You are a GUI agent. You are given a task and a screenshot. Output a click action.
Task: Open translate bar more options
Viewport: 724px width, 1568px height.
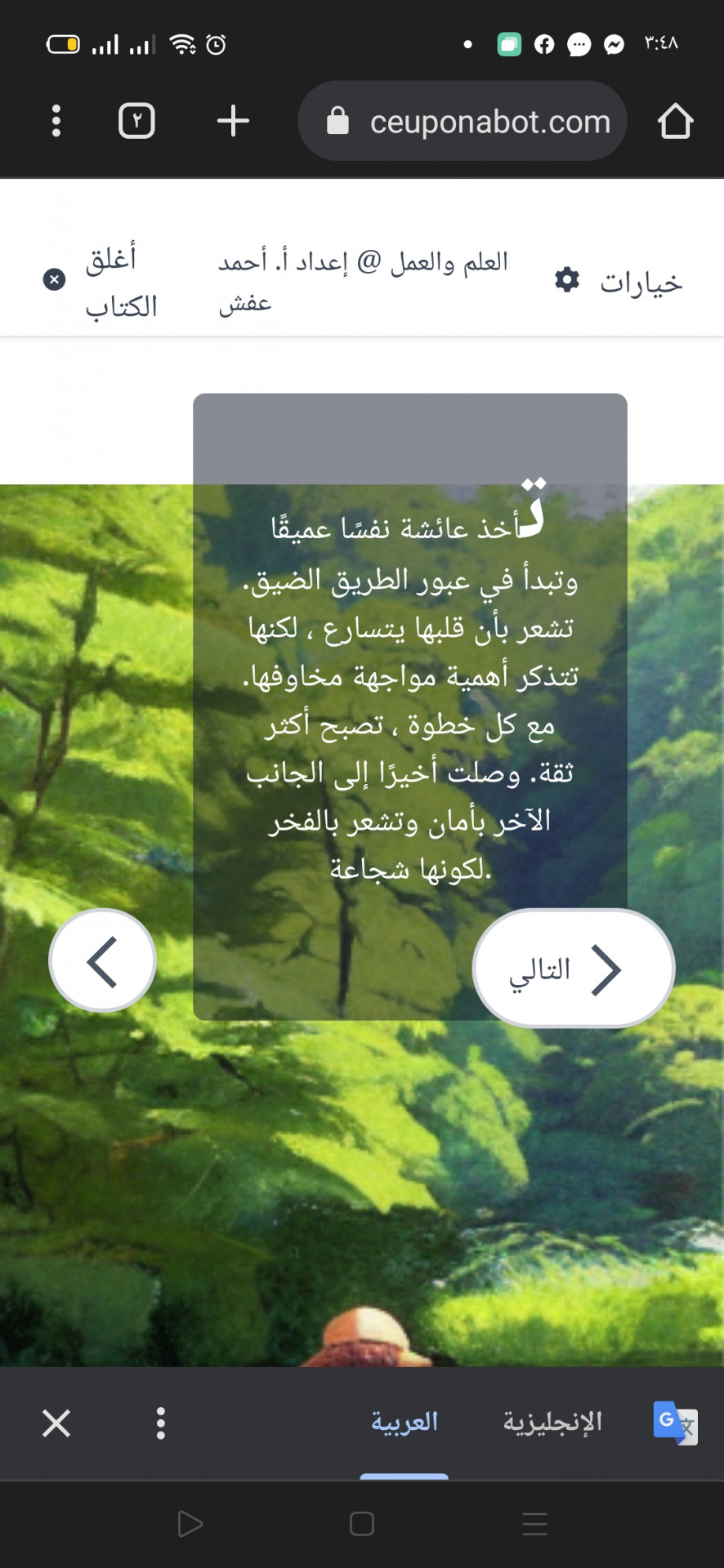tap(161, 1423)
